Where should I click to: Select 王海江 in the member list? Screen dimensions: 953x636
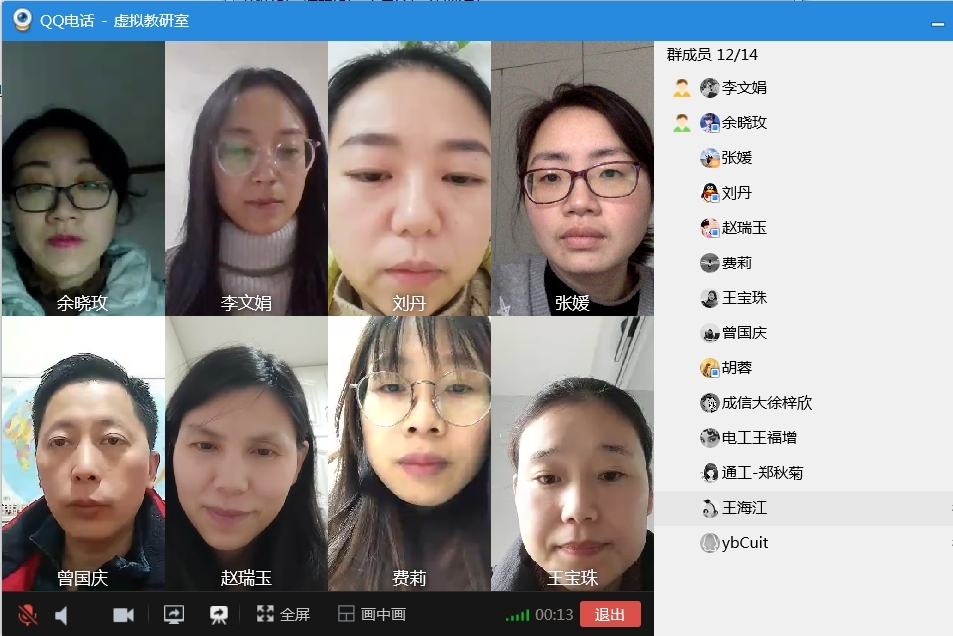click(x=744, y=508)
